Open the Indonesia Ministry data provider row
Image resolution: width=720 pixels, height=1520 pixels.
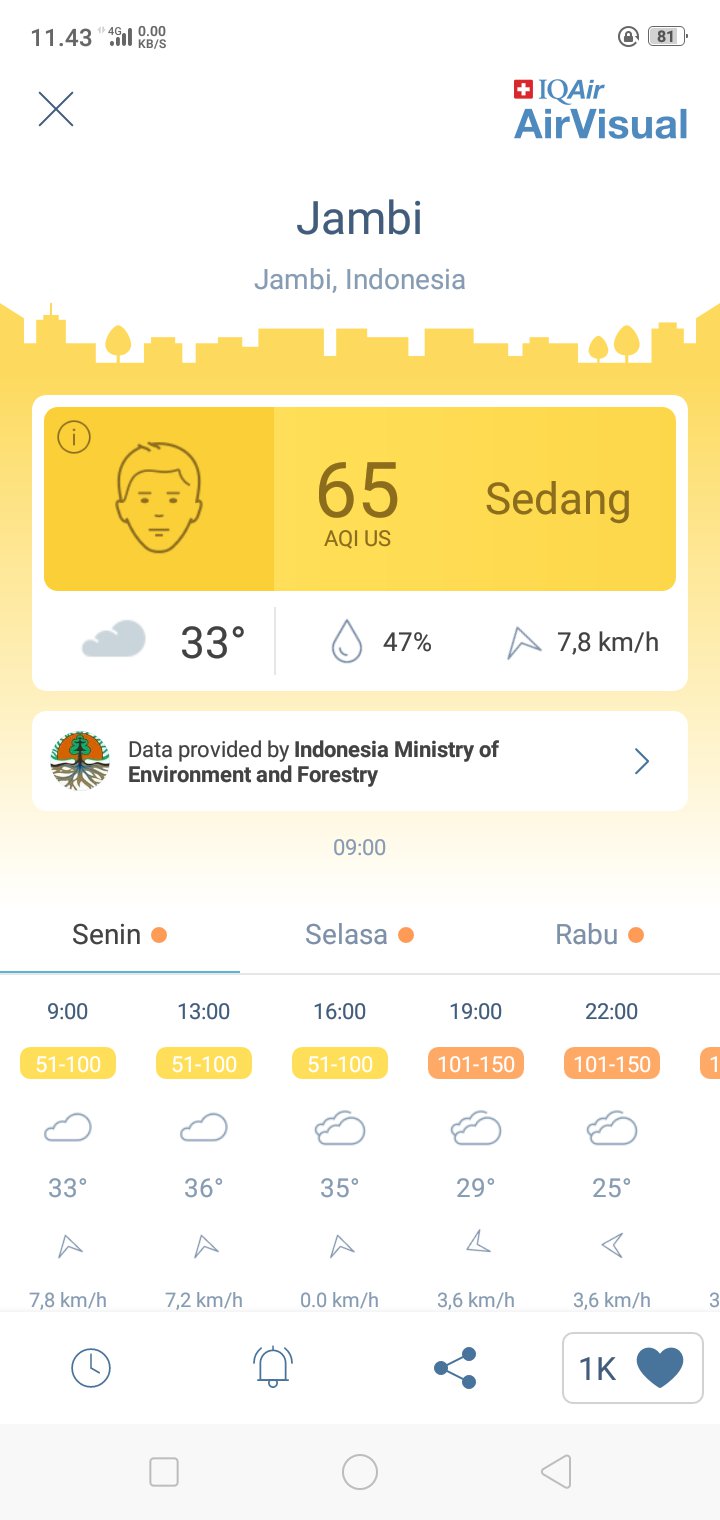pos(360,762)
